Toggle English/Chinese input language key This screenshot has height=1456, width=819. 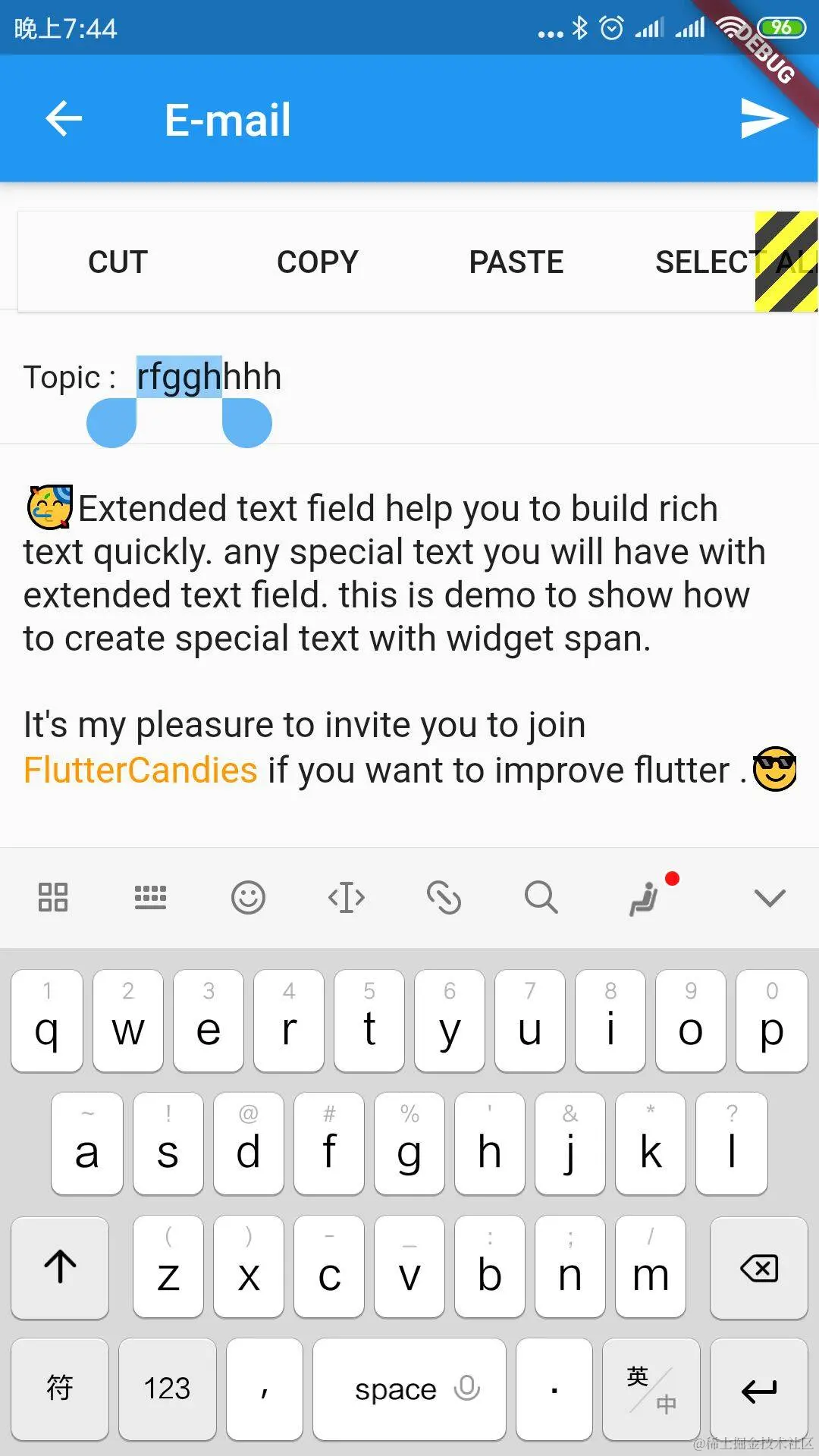(651, 1389)
